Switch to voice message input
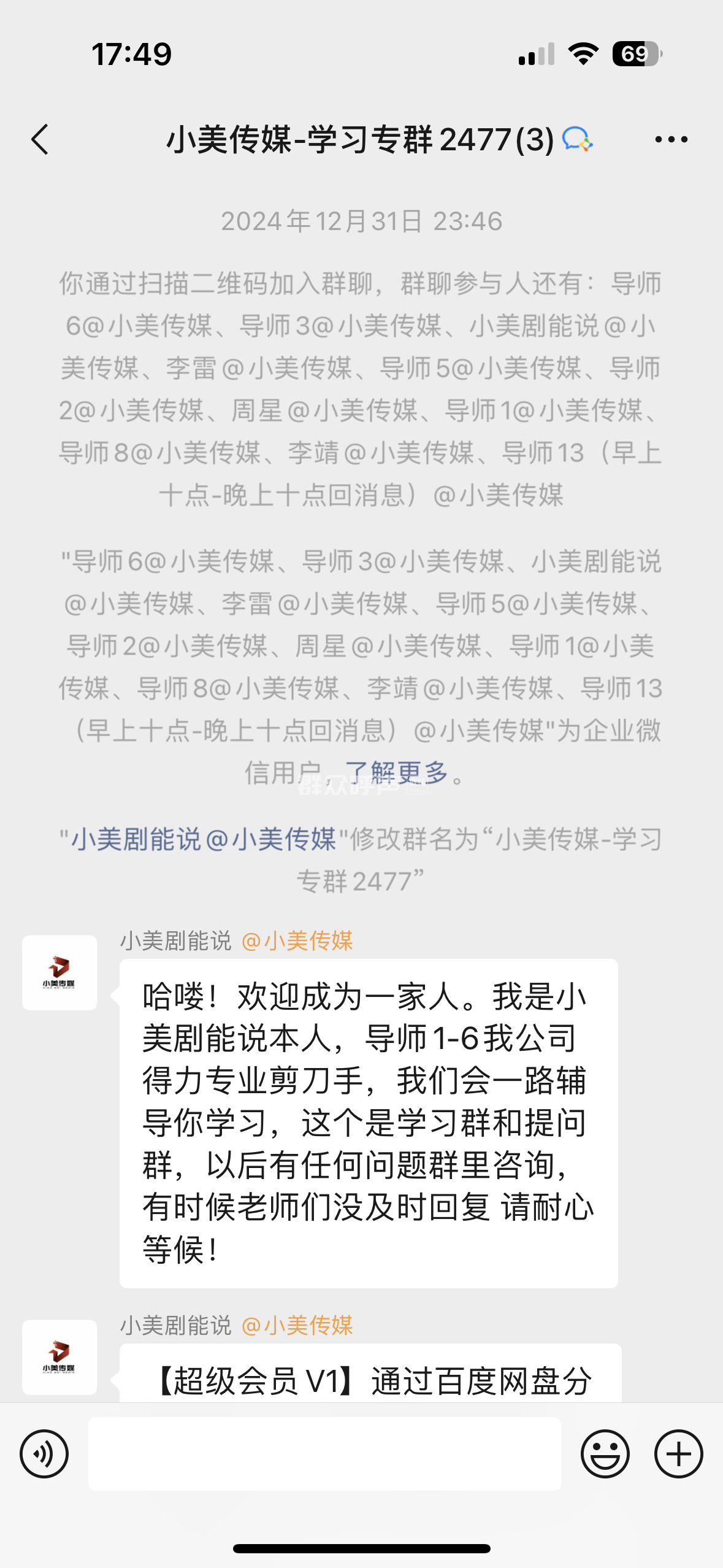 [44, 1454]
